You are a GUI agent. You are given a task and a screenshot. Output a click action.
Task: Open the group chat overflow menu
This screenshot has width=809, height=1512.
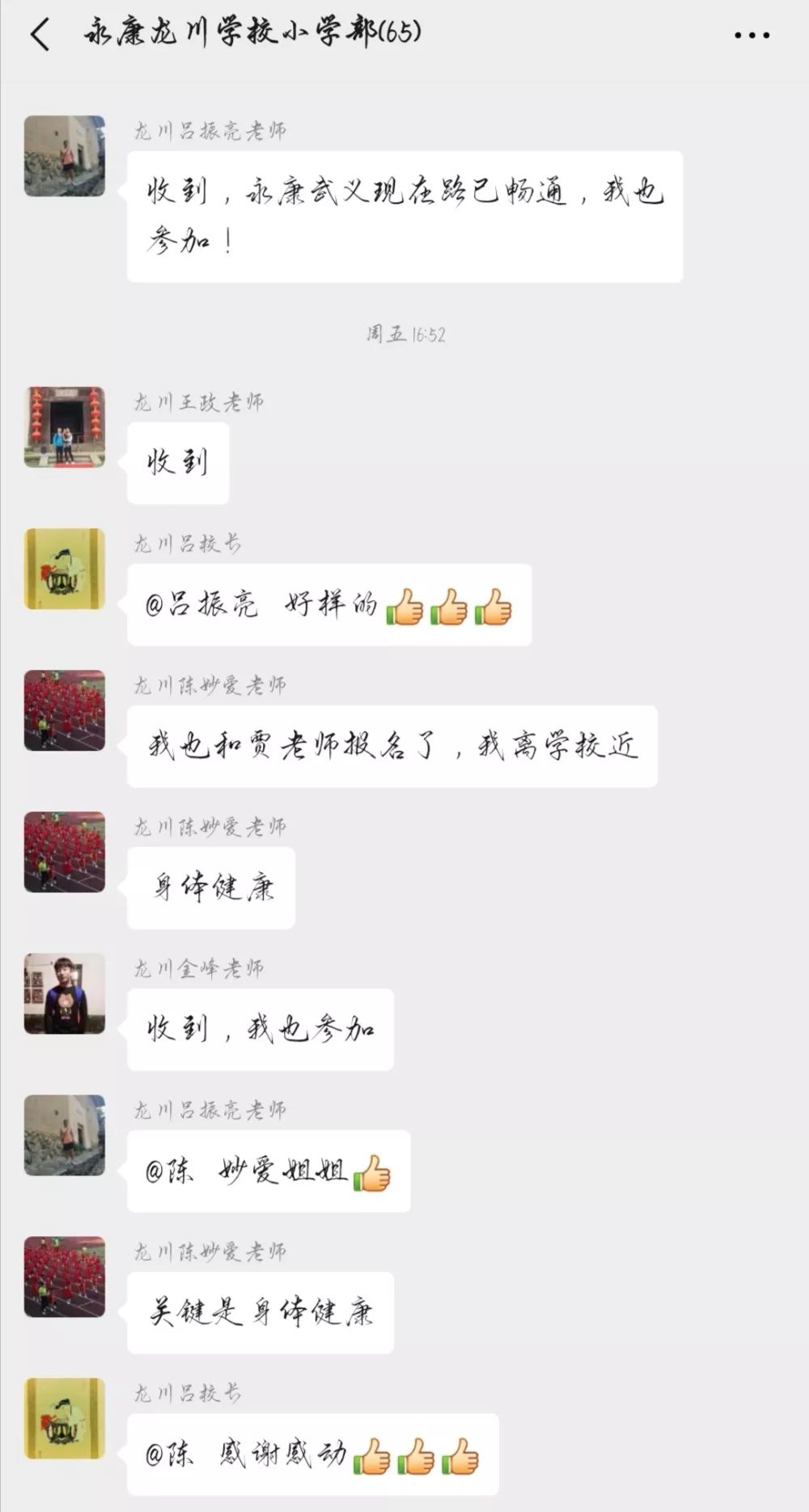pyautogui.click(x=752, y=35)
